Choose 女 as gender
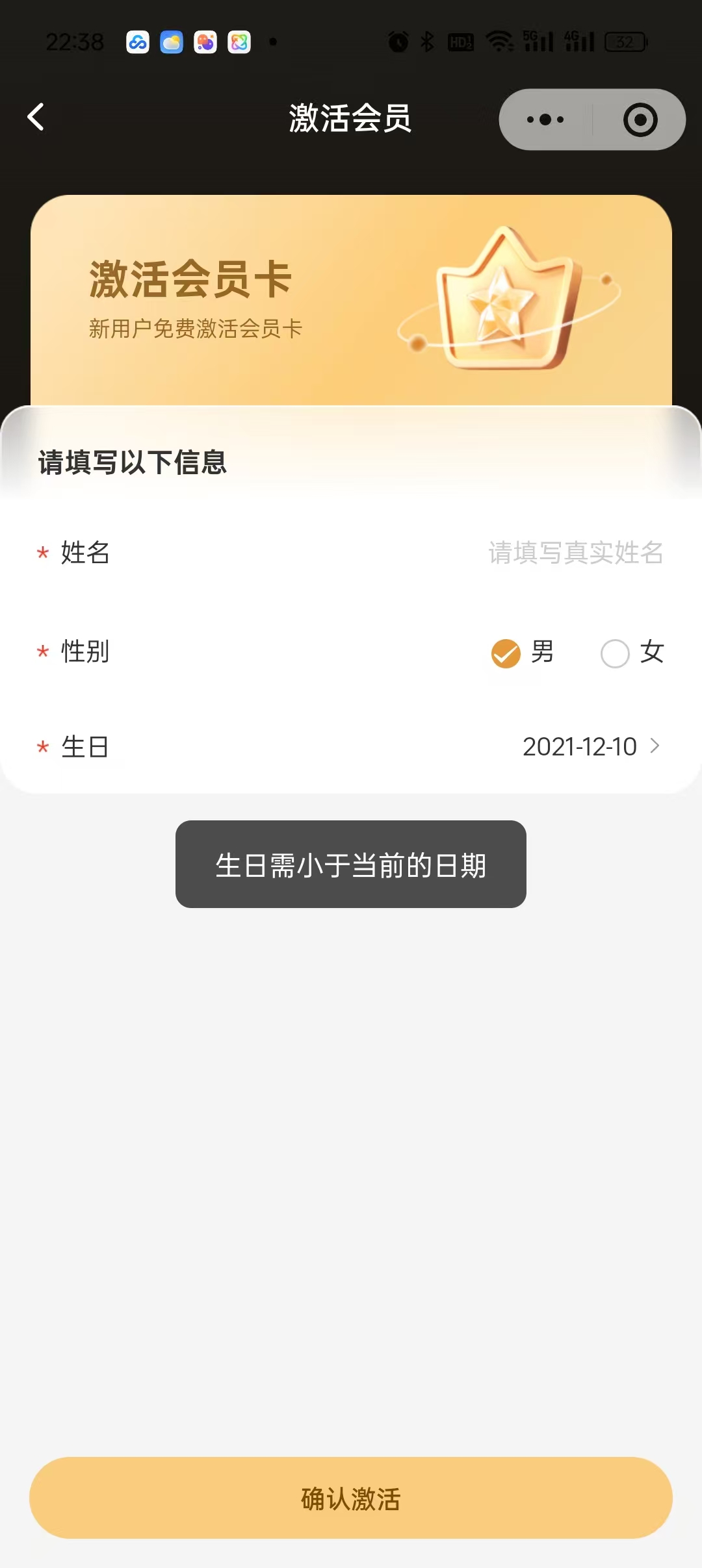Screen dimensions: 702x1568 click(616, 653)
